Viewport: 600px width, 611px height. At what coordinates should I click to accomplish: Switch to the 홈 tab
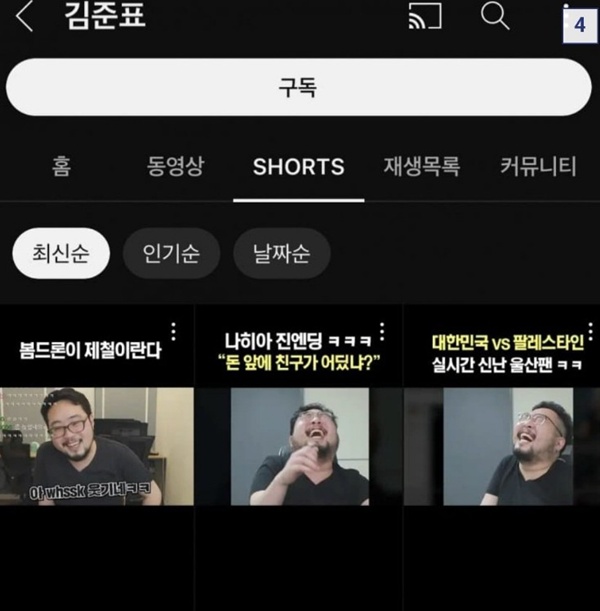[61, 167]
